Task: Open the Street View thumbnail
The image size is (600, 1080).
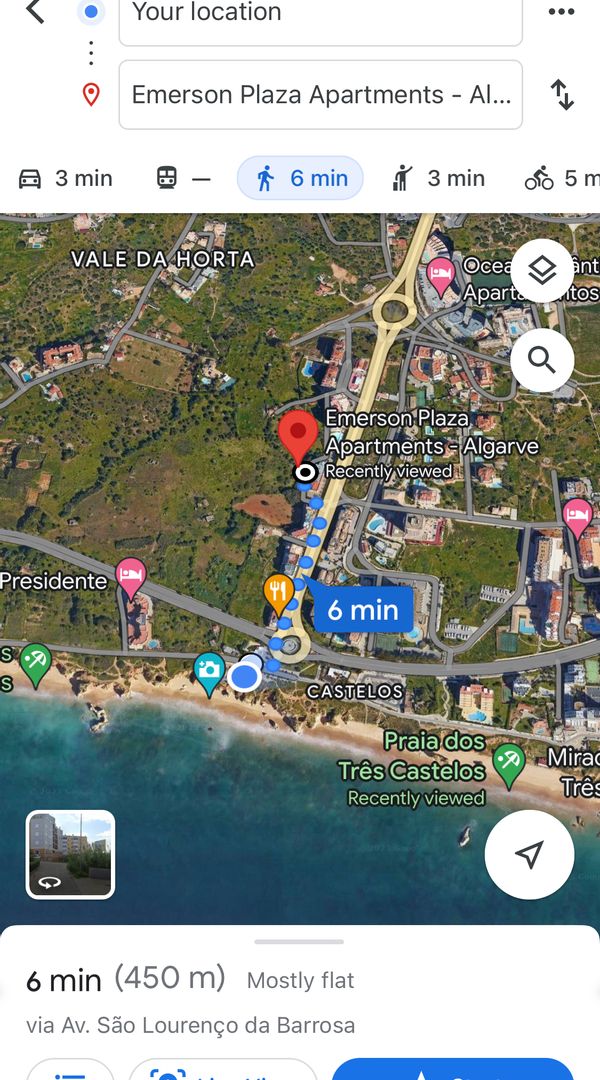Action: tap(70, 854)
